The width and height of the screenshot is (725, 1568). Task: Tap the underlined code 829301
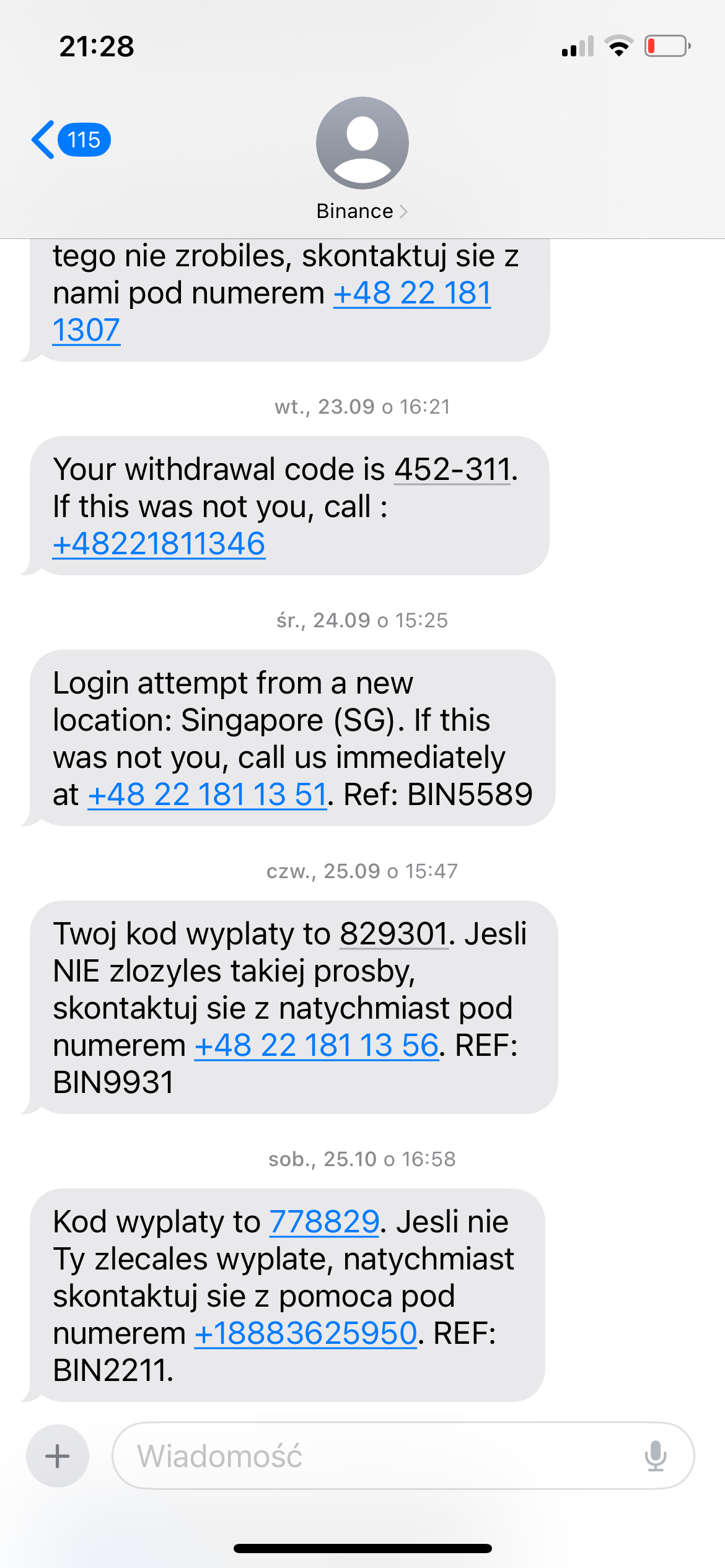pos(393,933)
